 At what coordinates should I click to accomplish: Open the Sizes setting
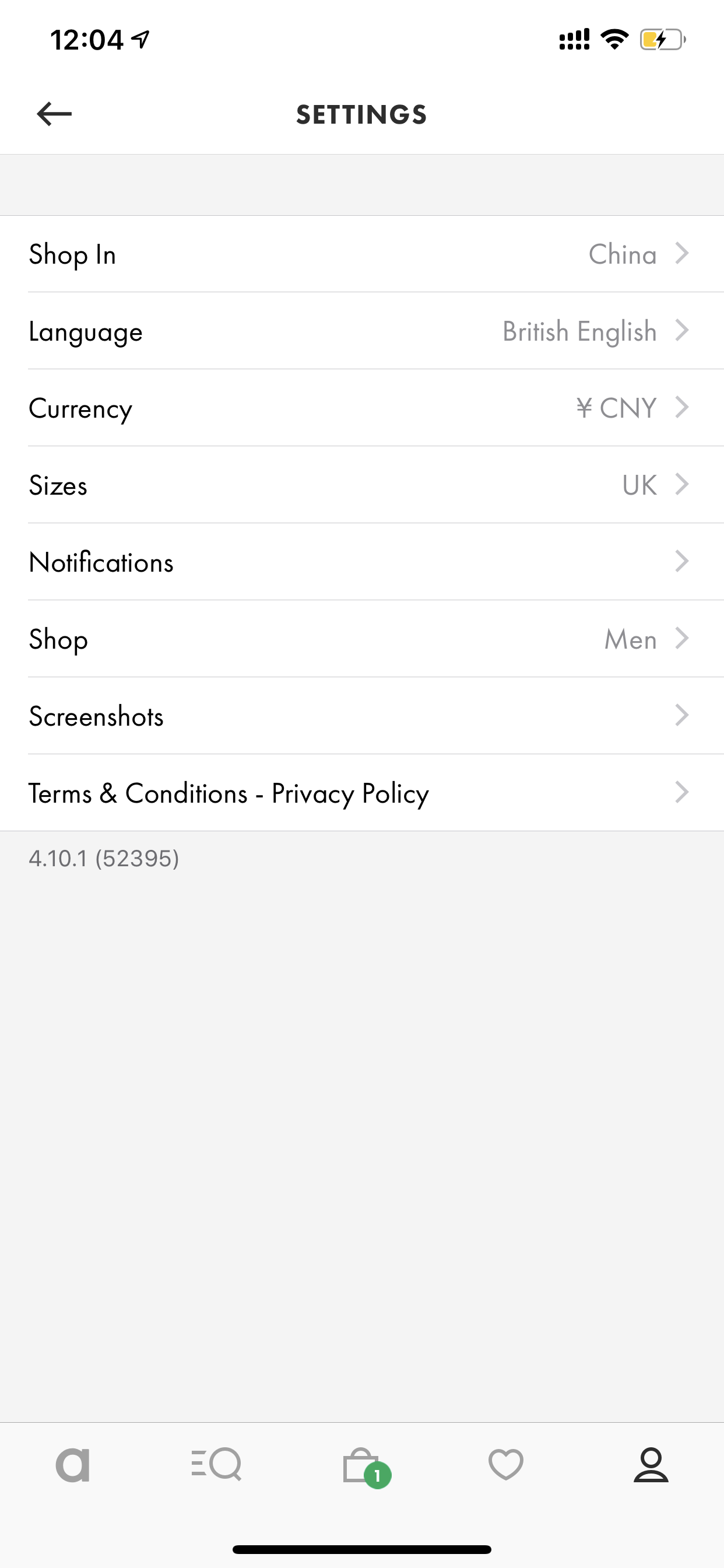click(362, 485)
